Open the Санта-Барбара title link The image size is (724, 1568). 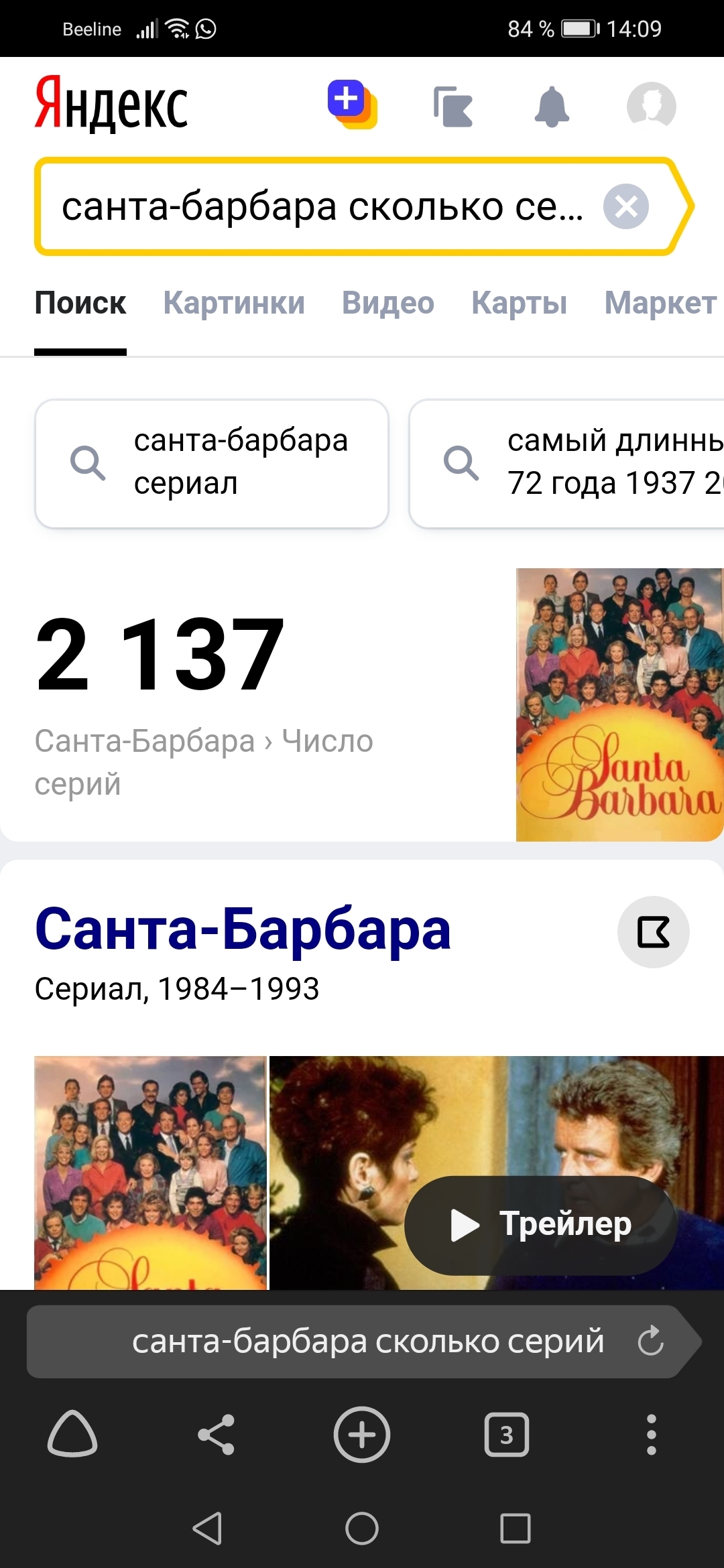(x=243, y=929)
